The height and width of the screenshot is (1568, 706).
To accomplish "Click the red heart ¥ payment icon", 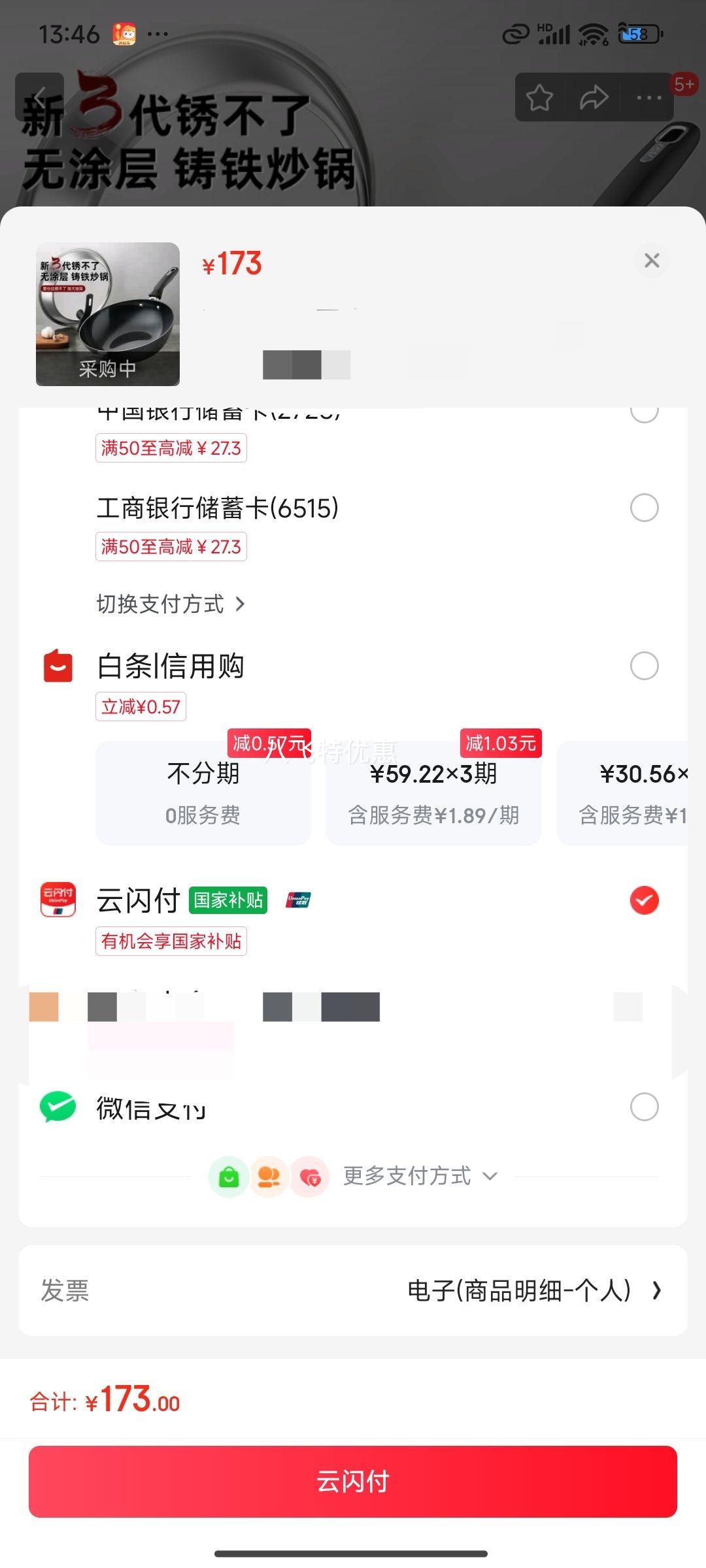I will point(311,1176).
